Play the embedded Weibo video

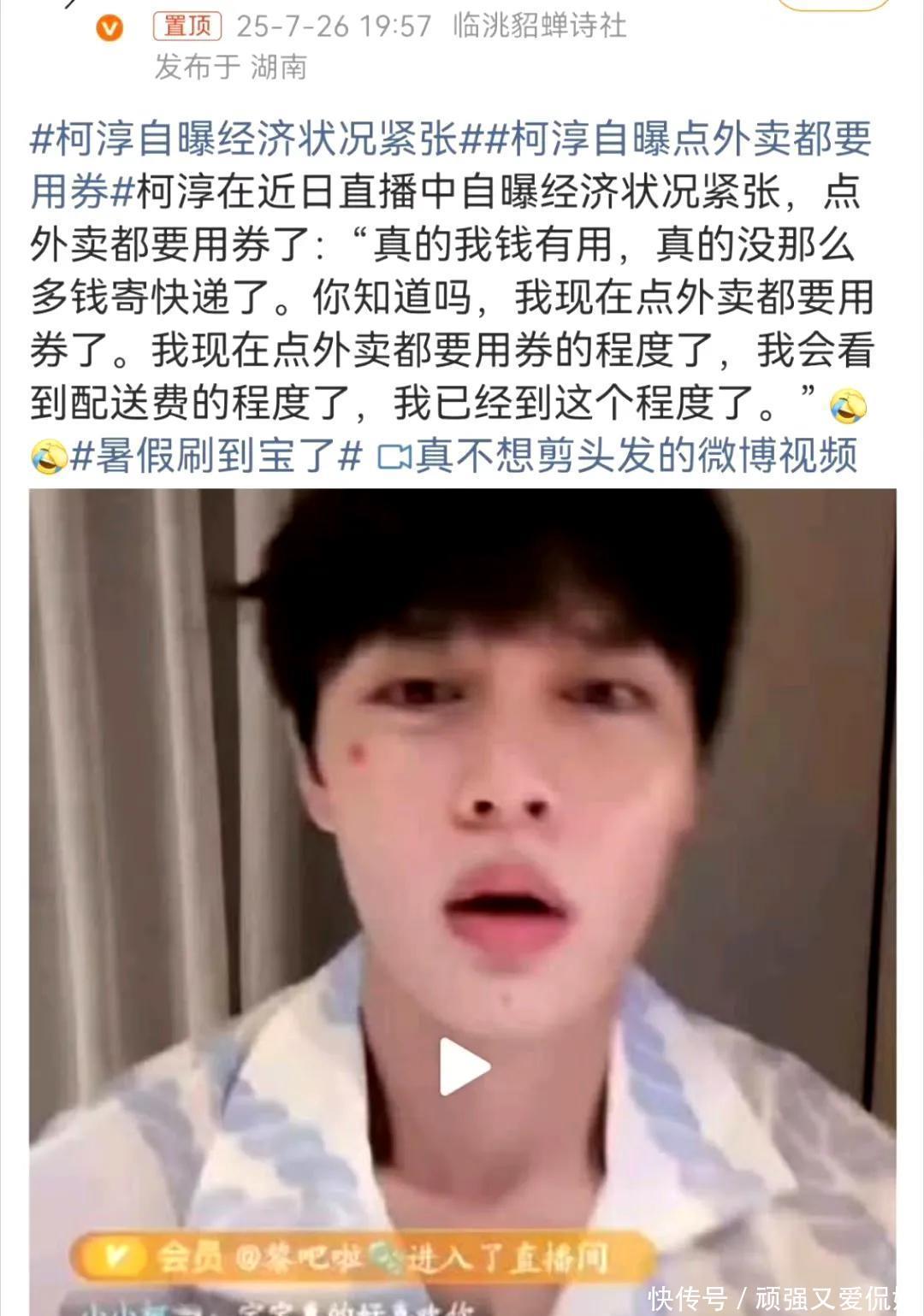pos(464,1066)
